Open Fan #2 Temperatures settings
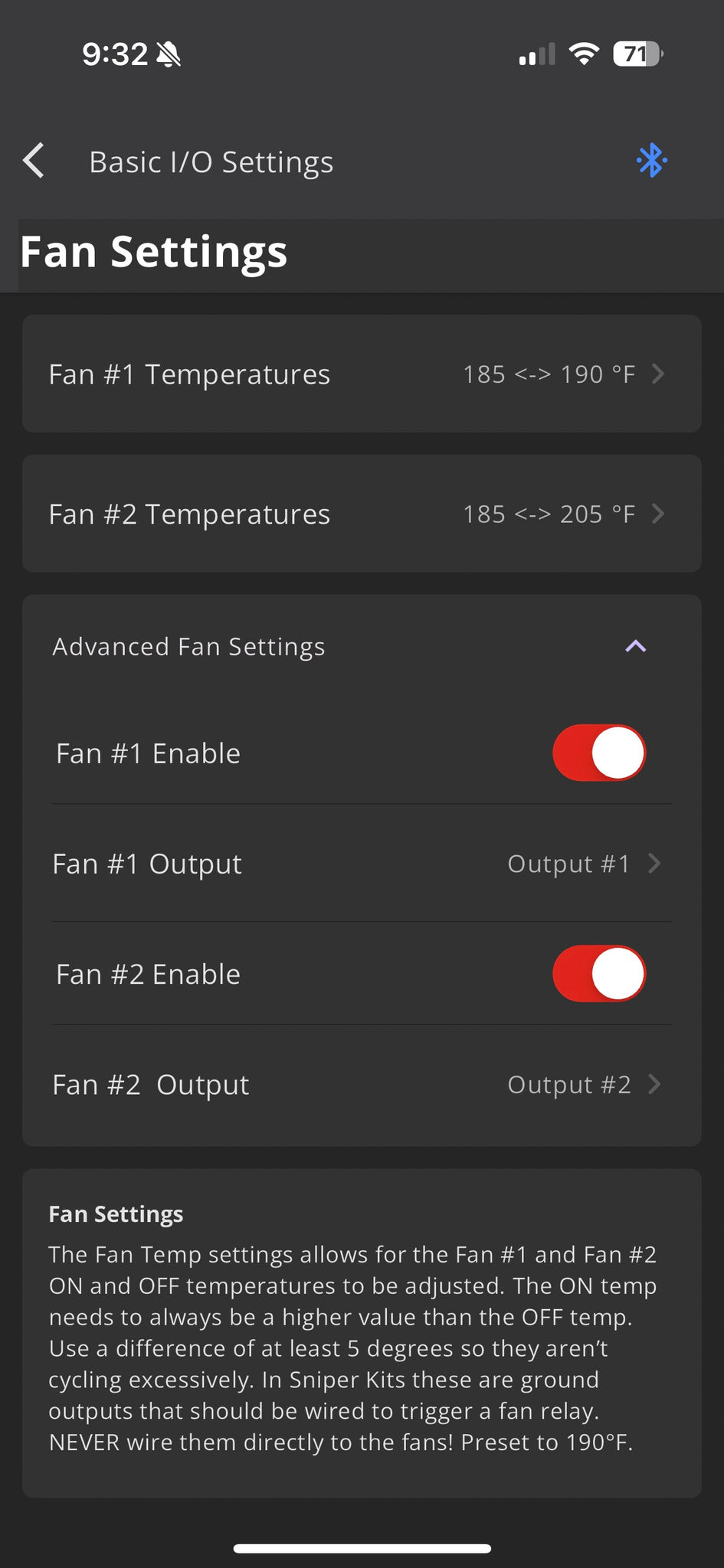 pyautogui.click(x=362, y=514)
